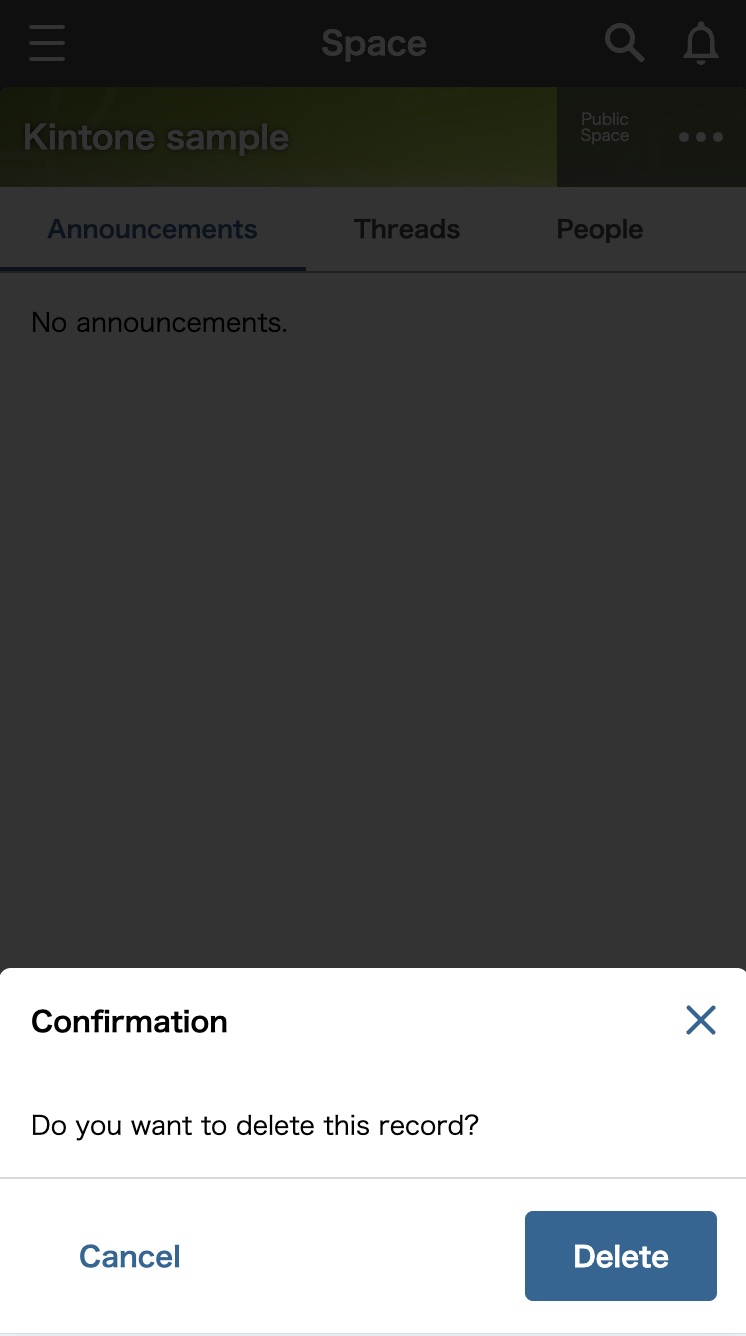Viewport: 746px width, 1336px height.
Task: Dismiss the Confirmation dialog with the X
Action: [x=700, y=1020]
